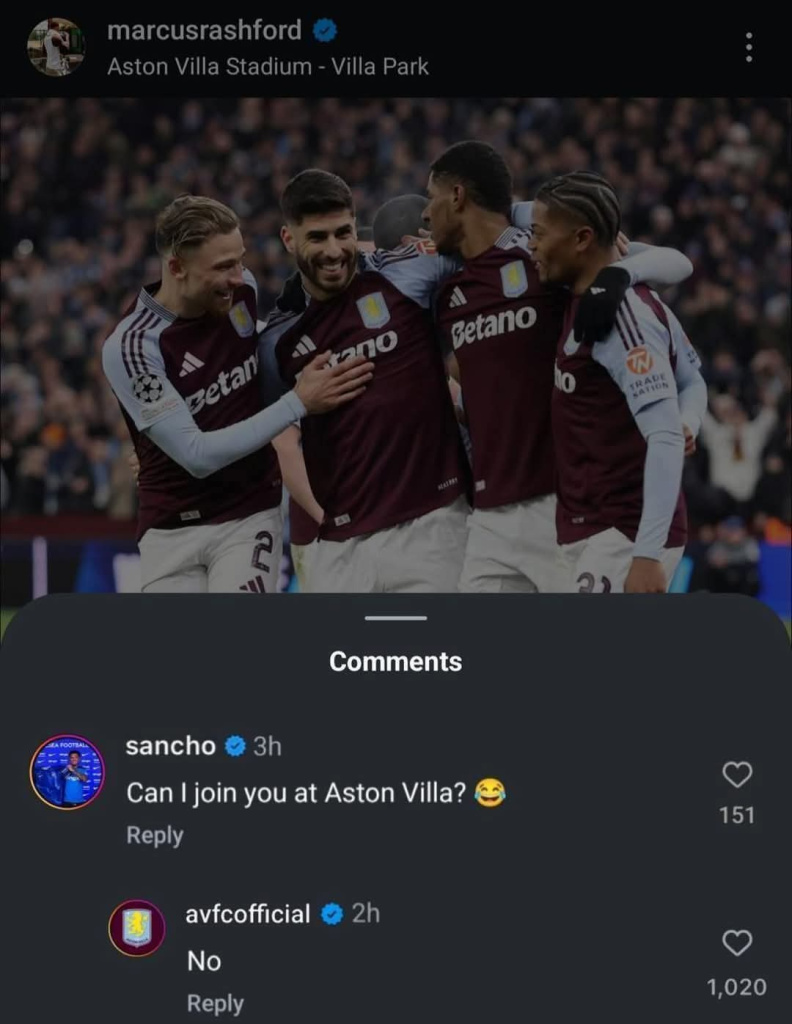
Task: Like avfcofficial's reply
Action: pyautogui.click(x=737, y=942)
